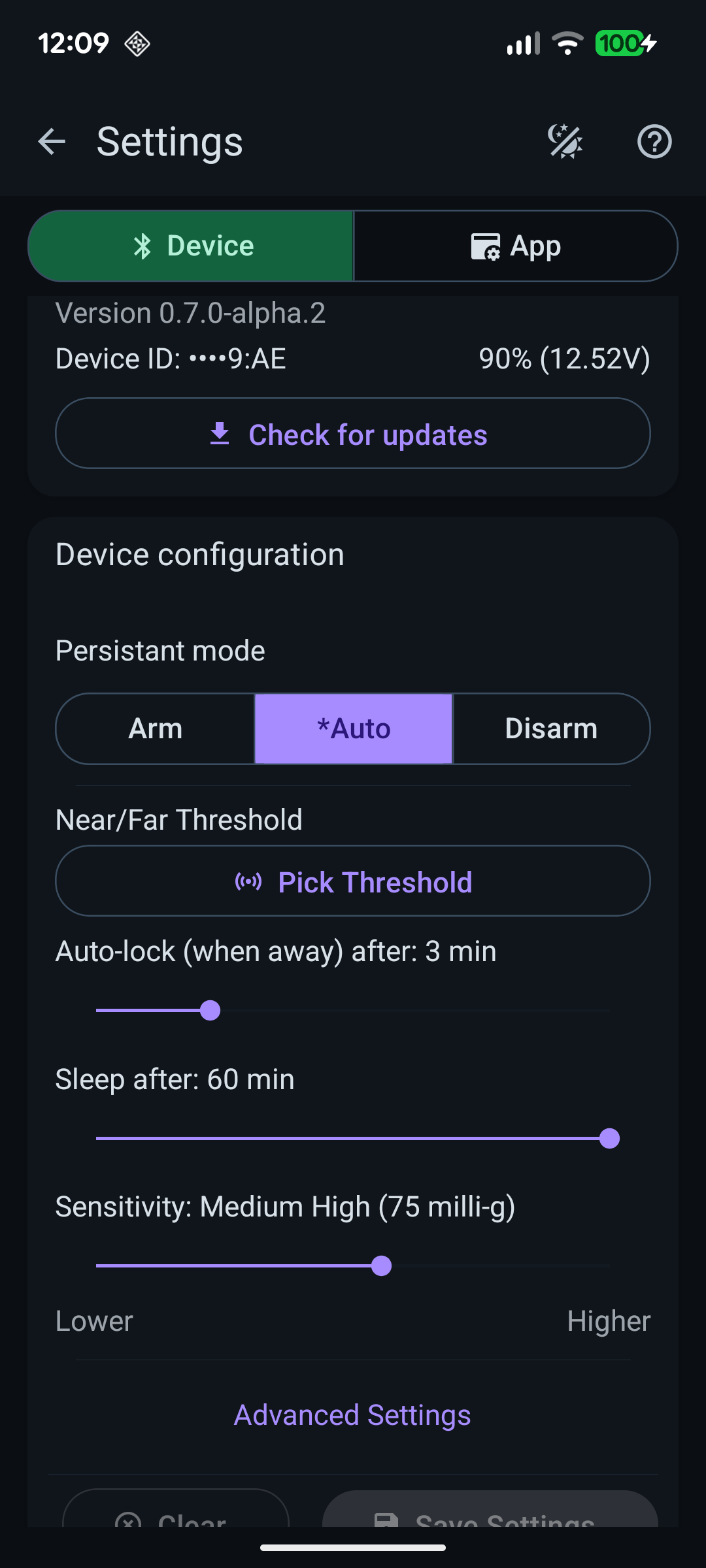
Task: Open the help question mark icon
Action: pyautogui.click(x=654, y=142)
